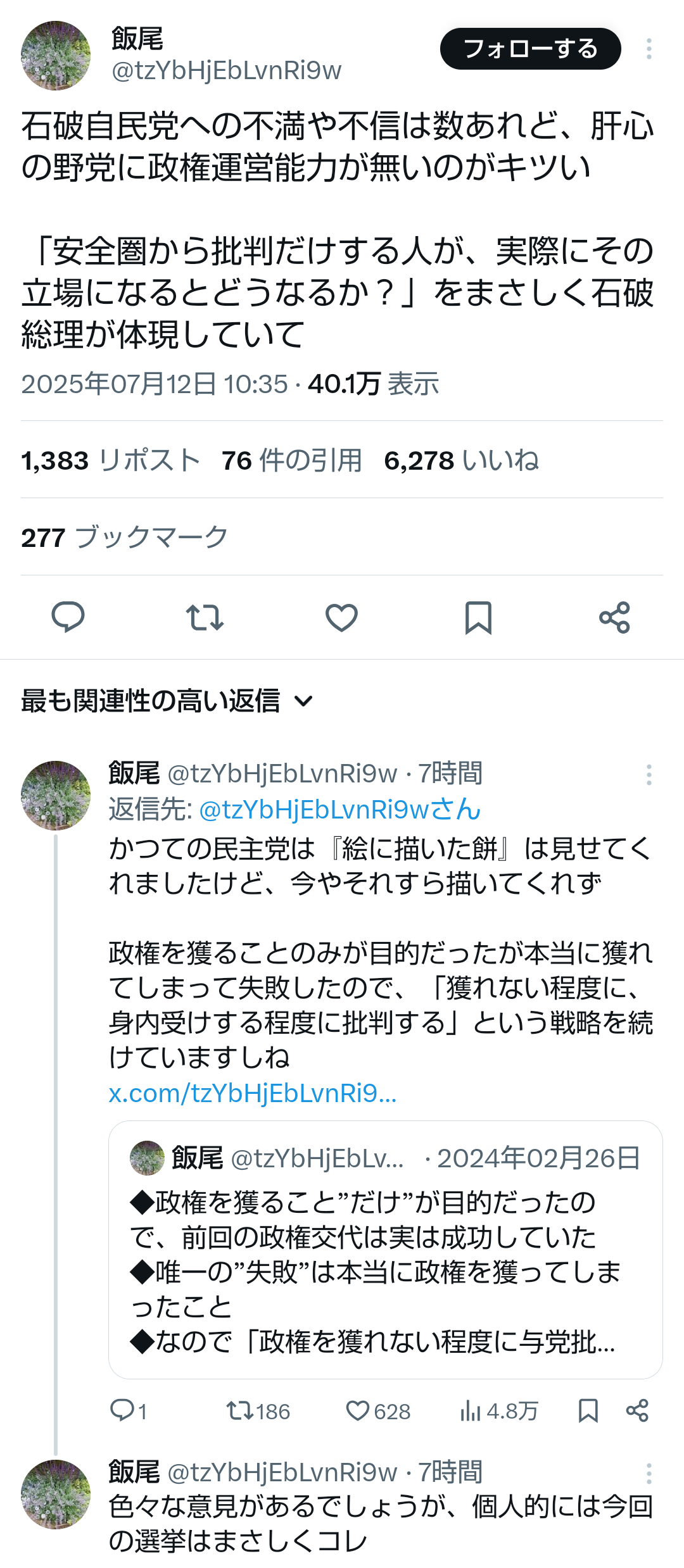Open the 1,383 リポスト list
Screen dimensions: 684x1568
click(110, 460)
